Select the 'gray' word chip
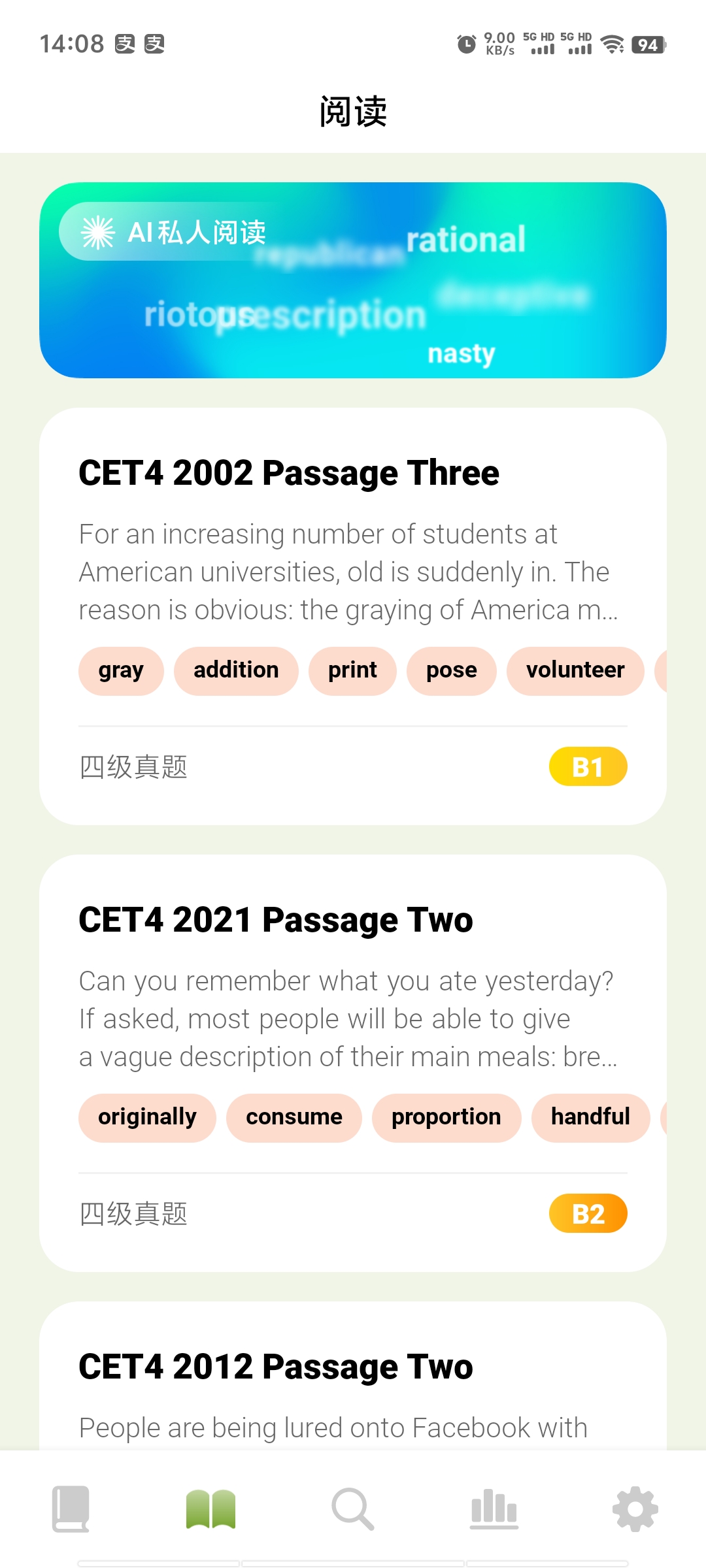 pyautogui.click(x=121, y=671)
